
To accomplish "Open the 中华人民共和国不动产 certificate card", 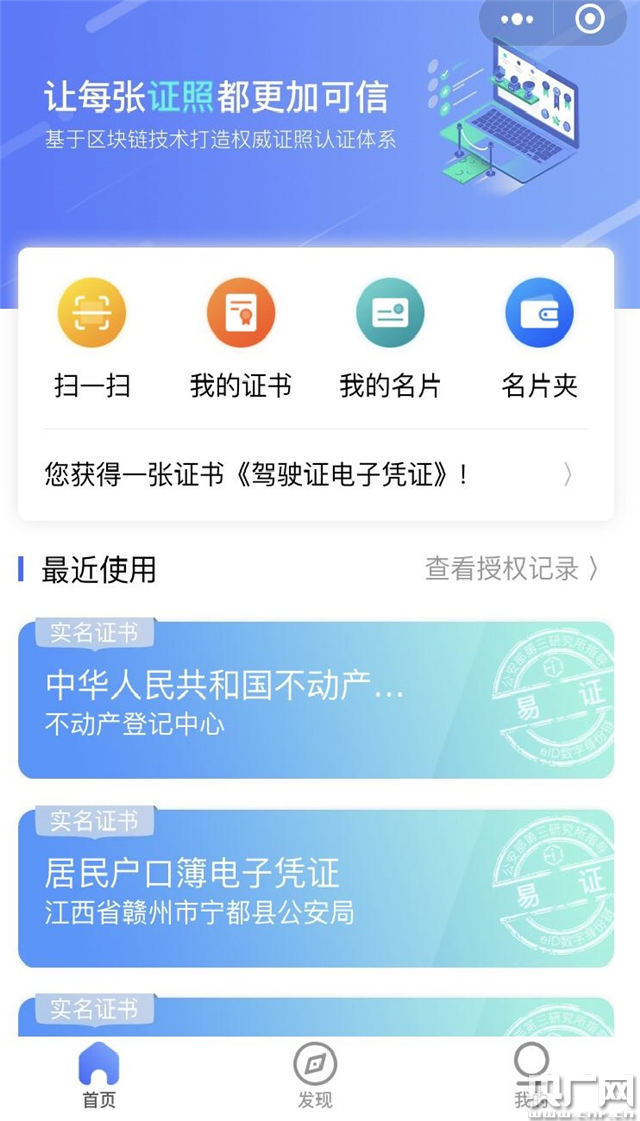I will (x=315, y=700).
